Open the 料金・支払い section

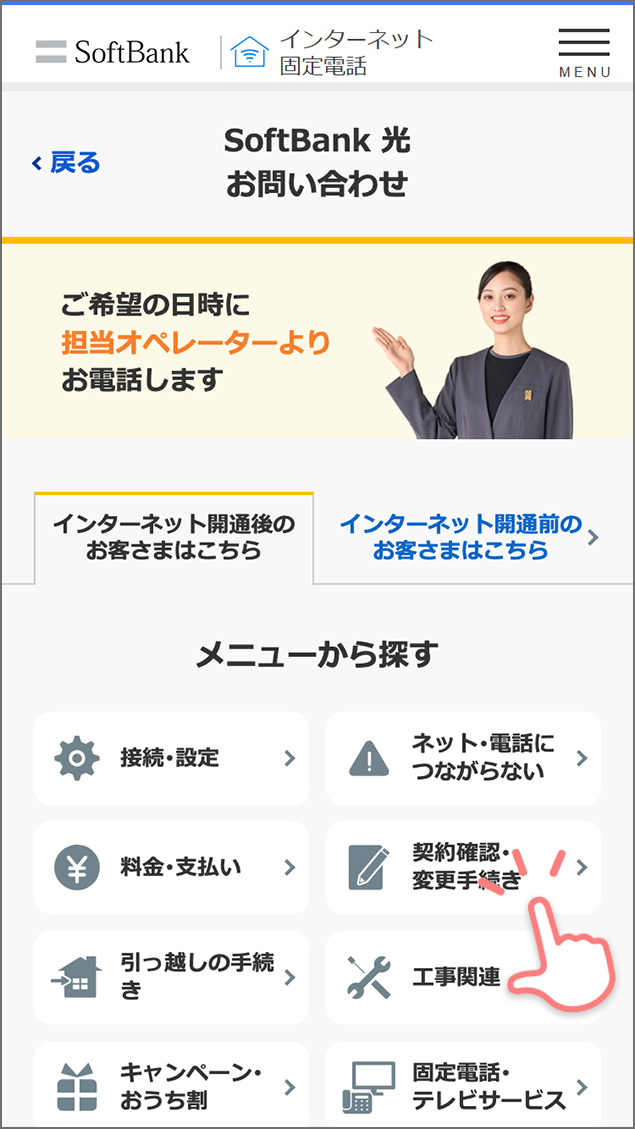tap(172, 867)
